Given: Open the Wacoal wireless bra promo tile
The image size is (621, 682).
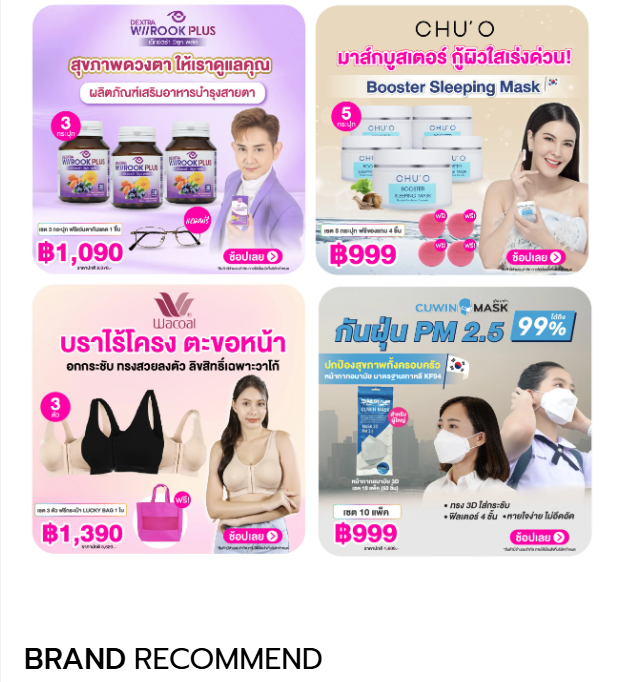Looking at the screenshot, I should click(x=169, y=420).
